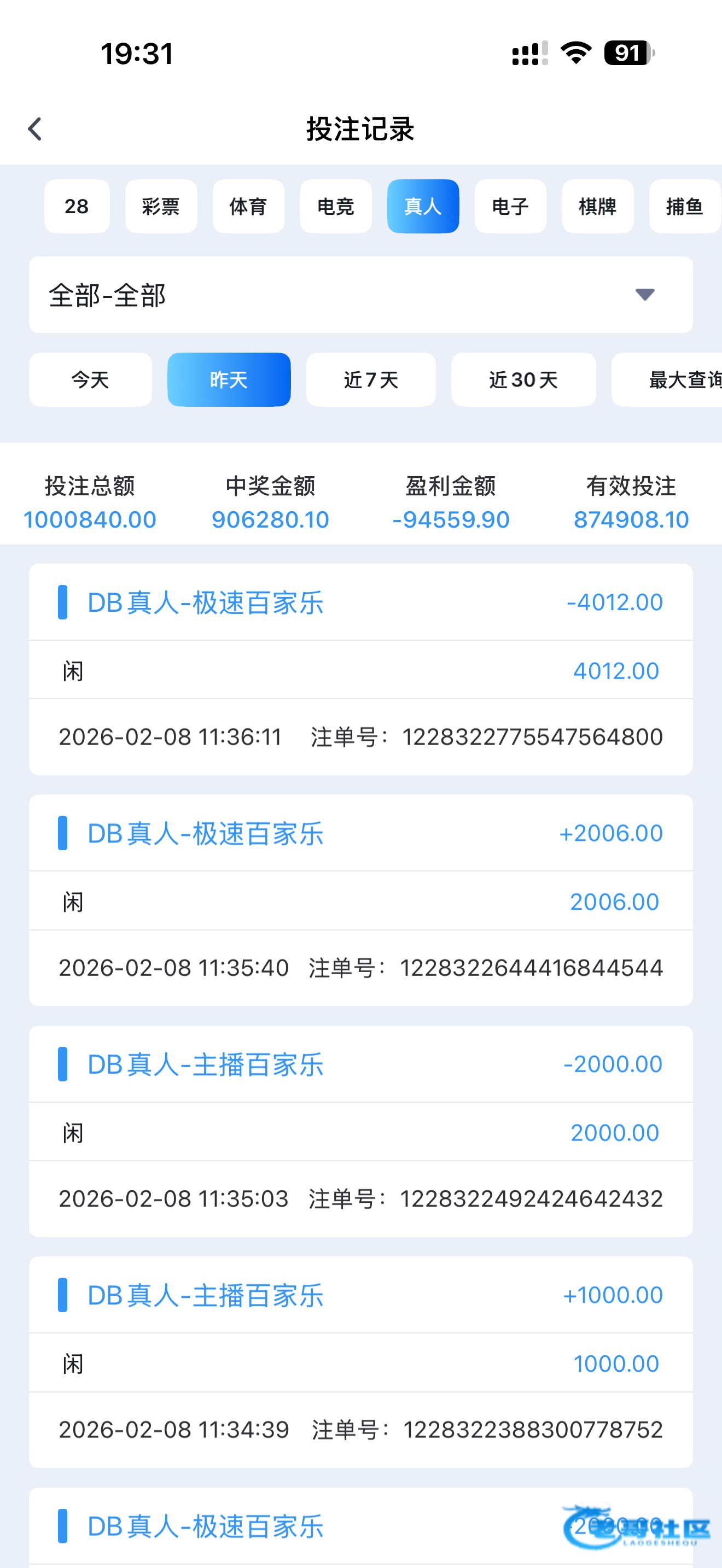Viewport: 722px width, 1568px height.
Task: Select the 昨天 date filter
Action: pyautogui.click(x=229, y=380)
